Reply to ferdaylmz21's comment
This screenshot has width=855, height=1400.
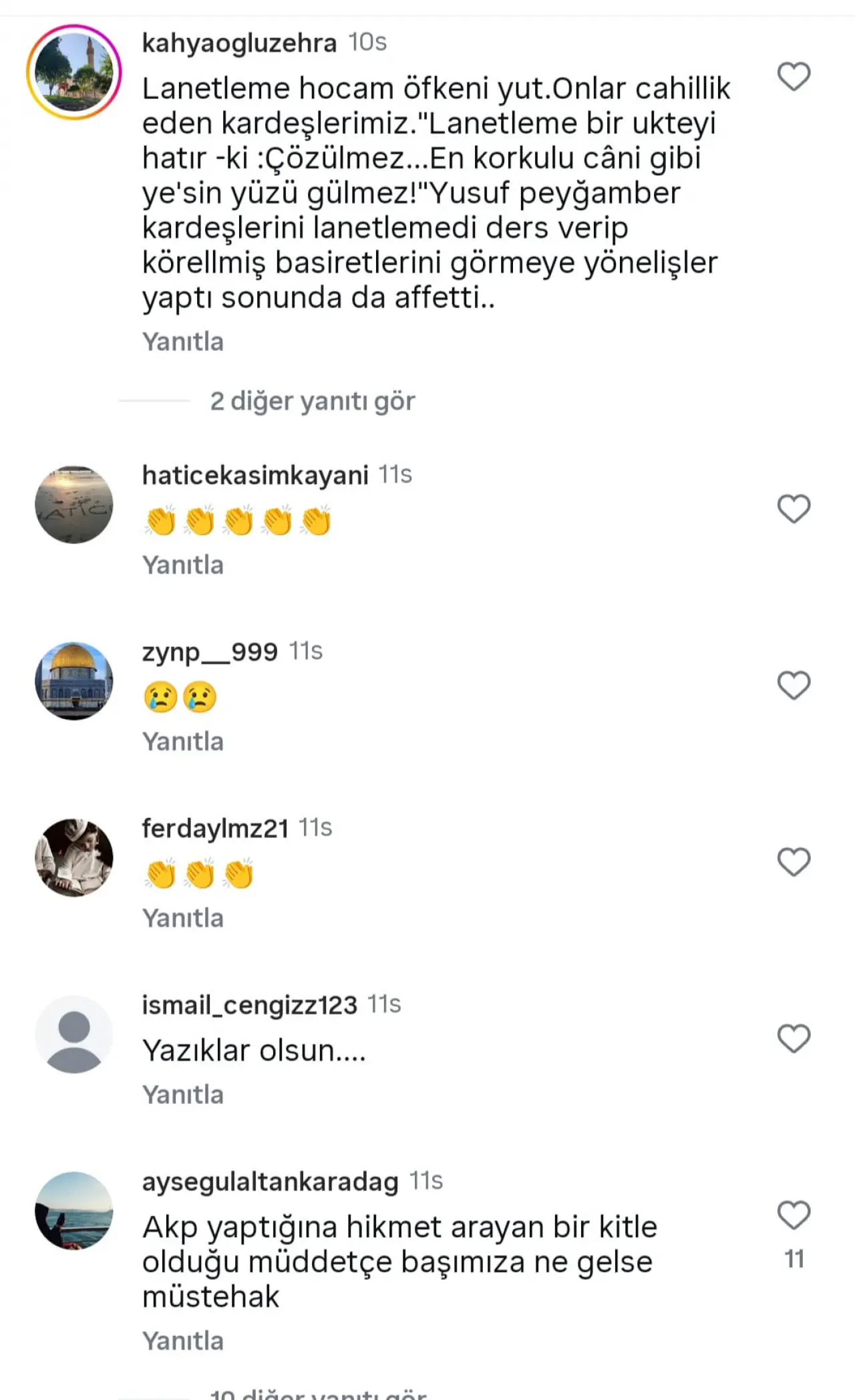182,918
